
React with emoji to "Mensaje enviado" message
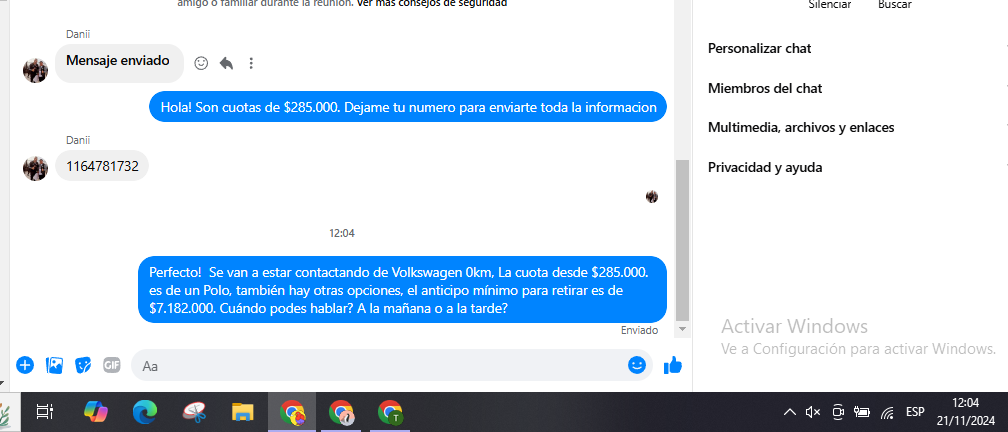[201, 63]
